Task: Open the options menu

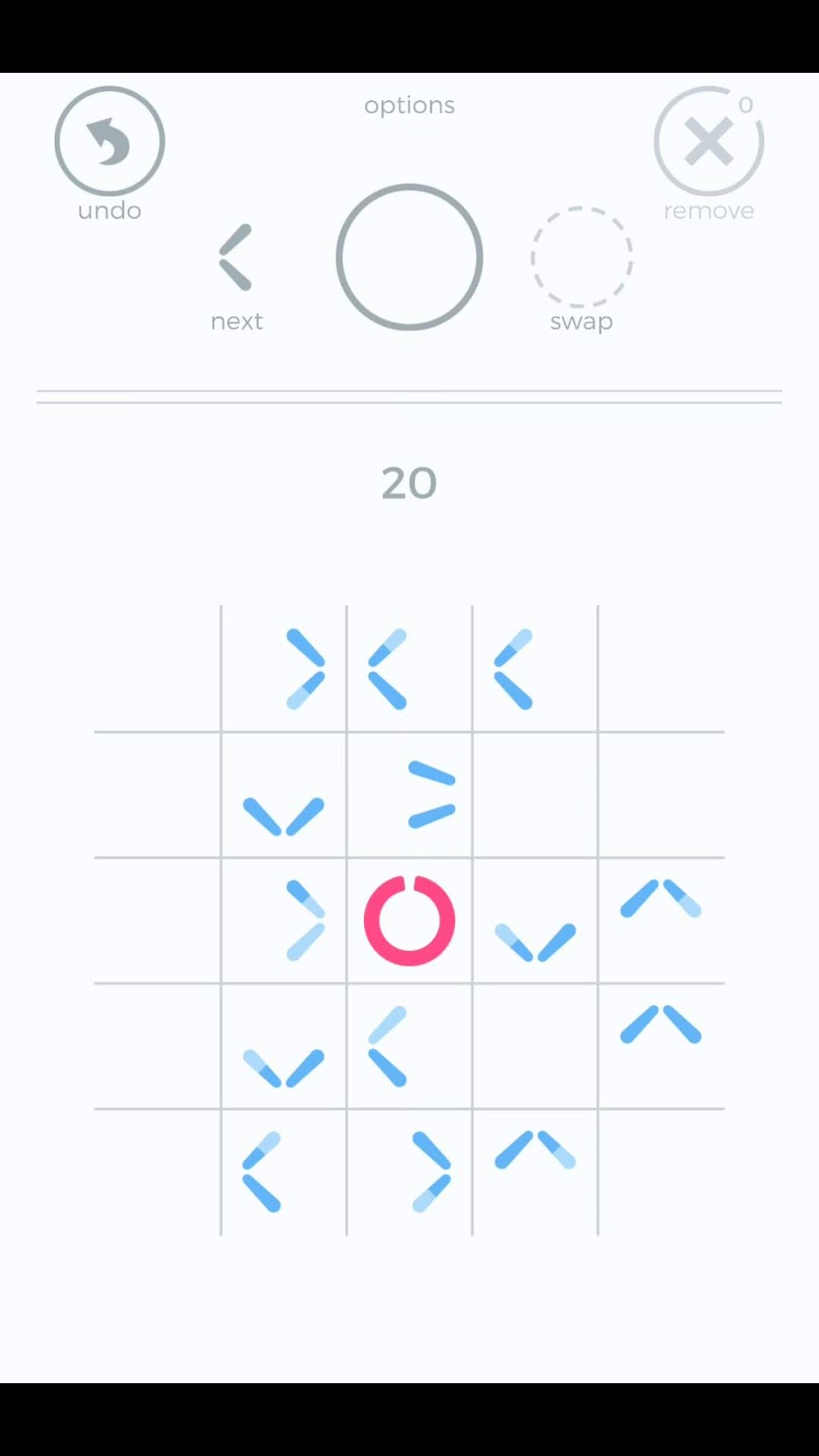Action: pos(409,106)
